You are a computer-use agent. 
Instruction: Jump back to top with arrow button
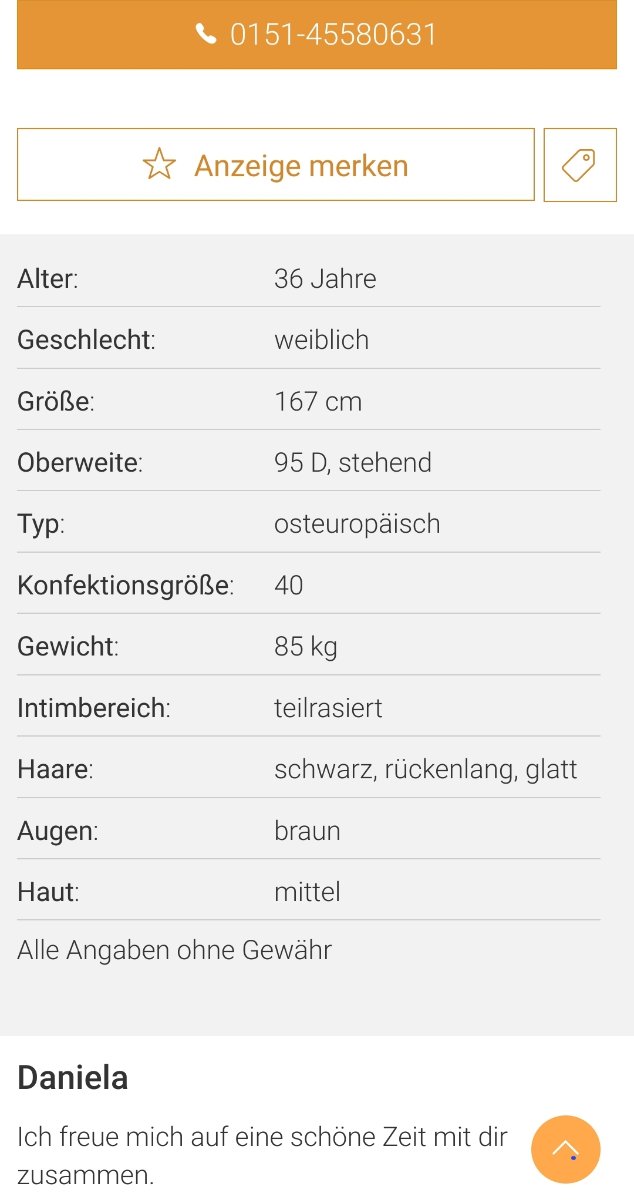[x=566, y=1149]
